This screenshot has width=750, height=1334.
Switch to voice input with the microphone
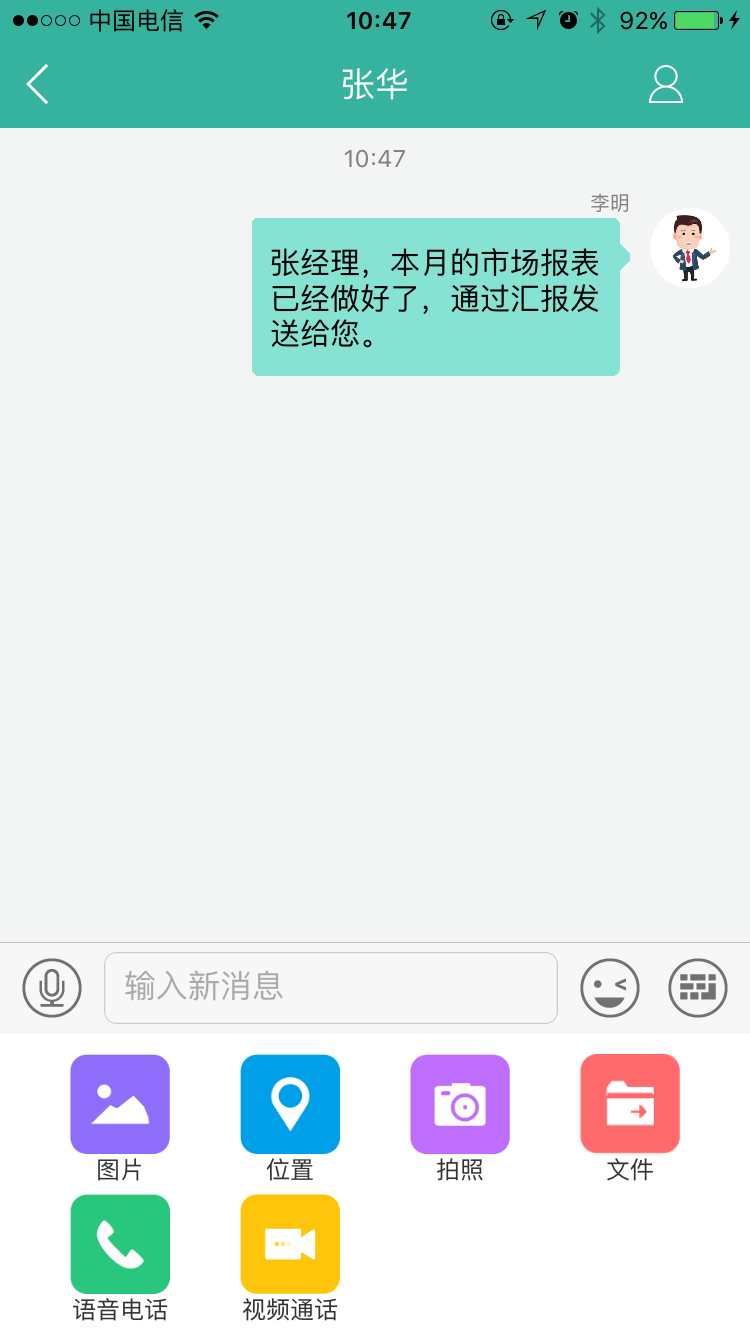point(52,988)
